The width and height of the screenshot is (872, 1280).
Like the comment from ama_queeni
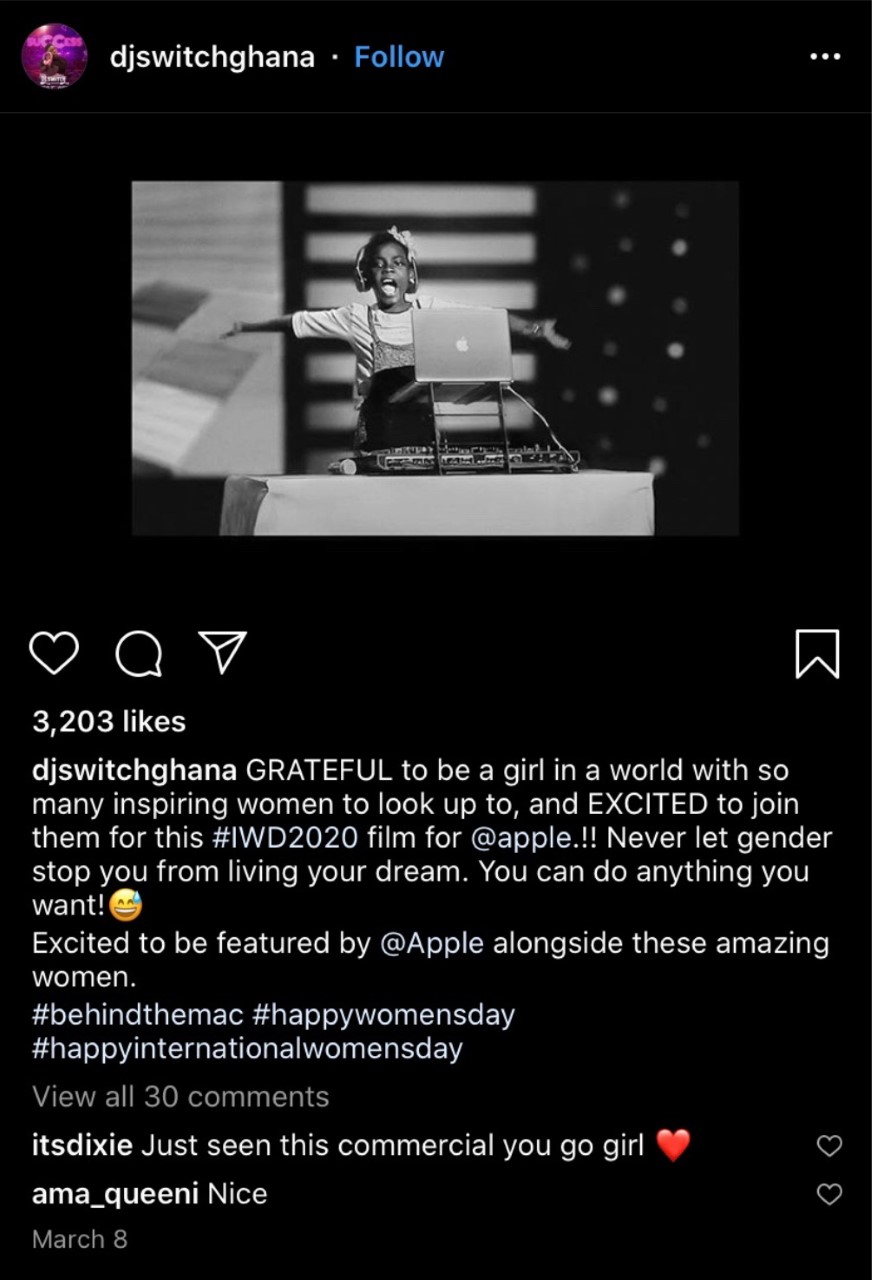point(829,1194)
